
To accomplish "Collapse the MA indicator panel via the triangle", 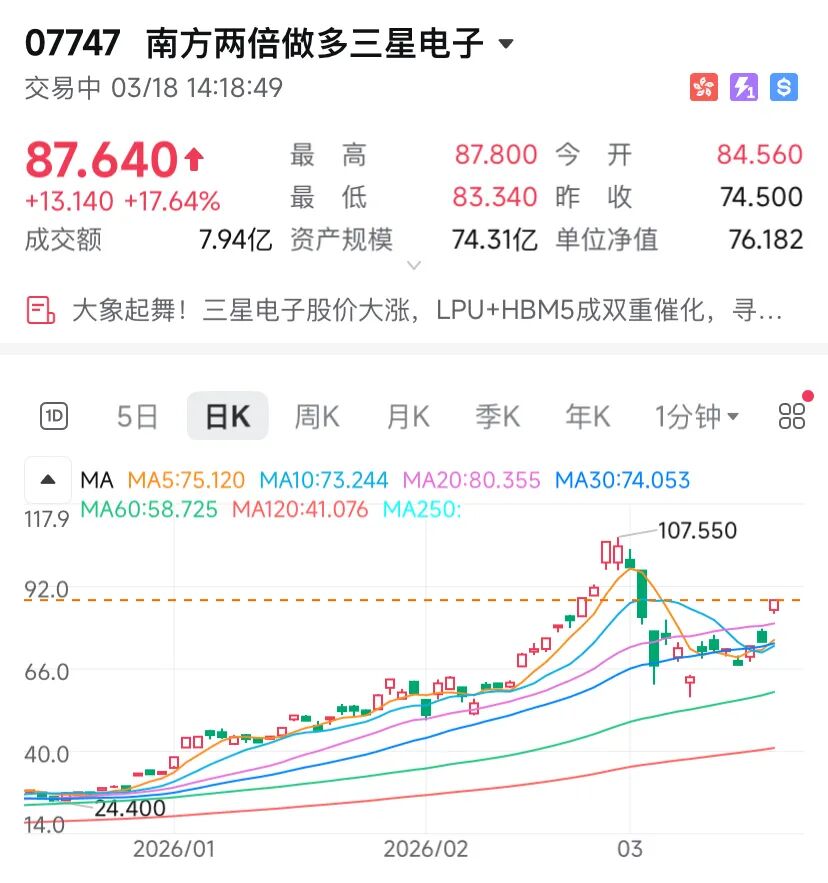I will pos(48,480).
